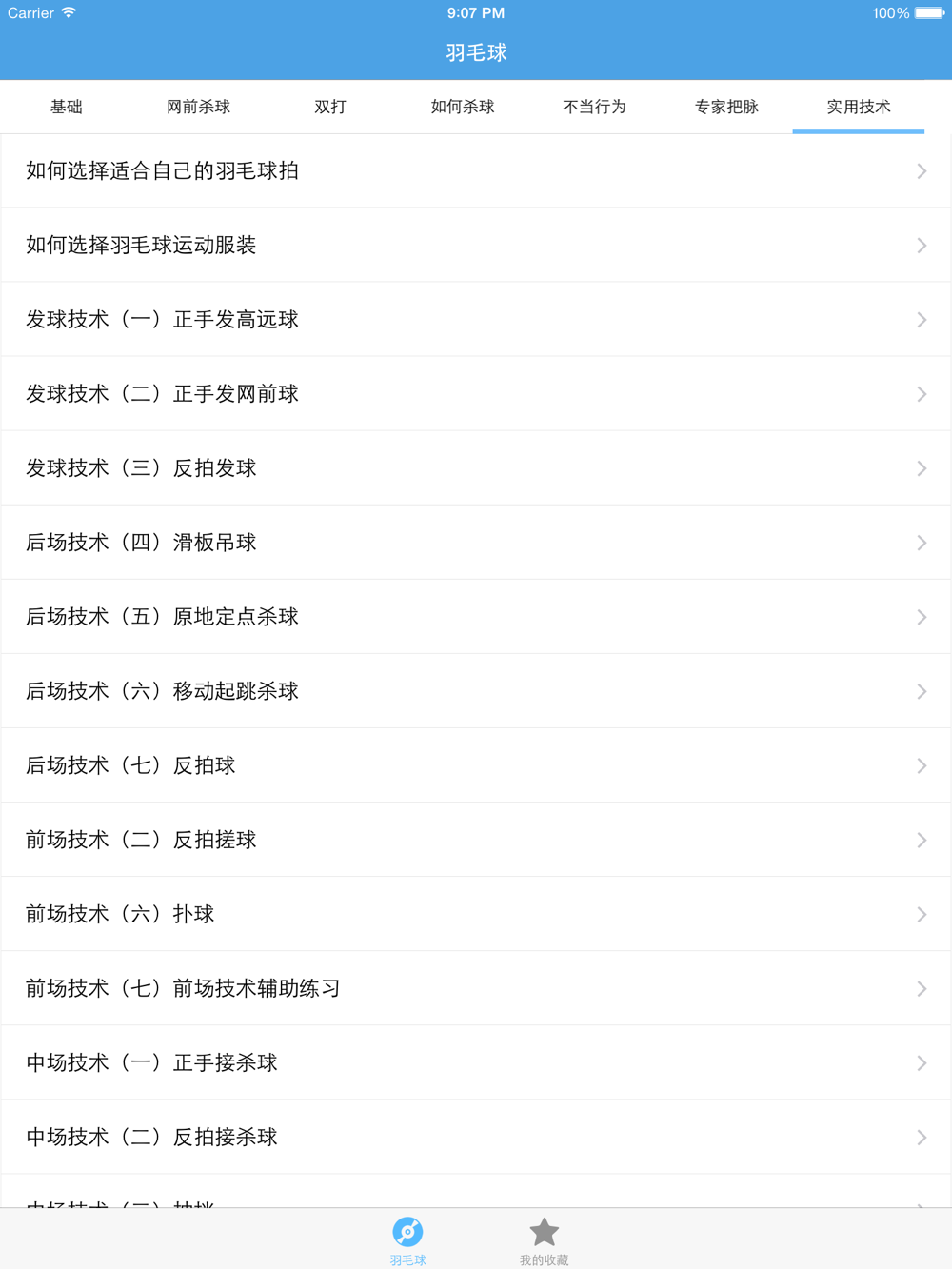
Task: View 后场技术（五）原地定点杀球
Action: pos(476,617)
